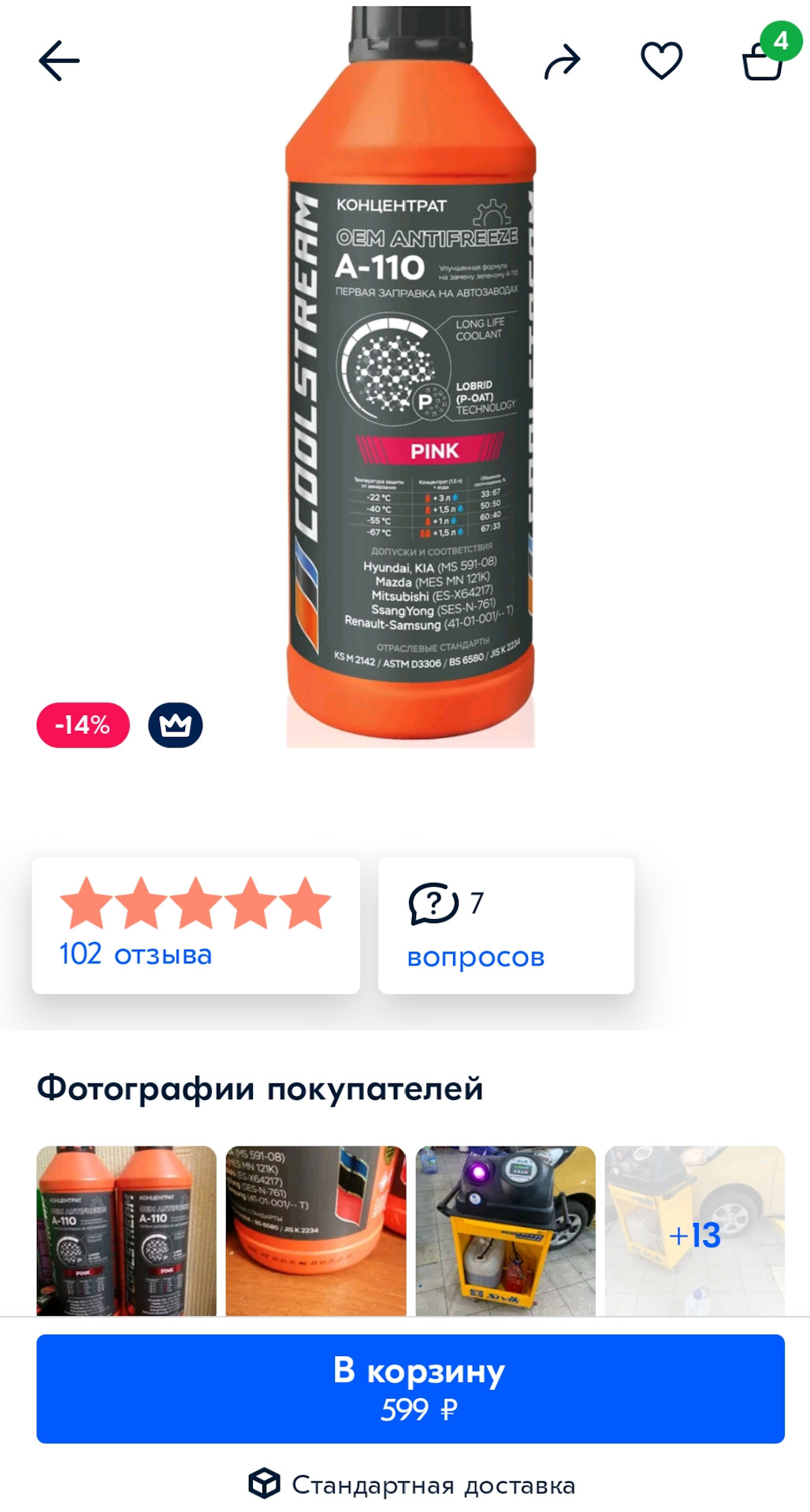Share this product

click(x=563, y=61)
